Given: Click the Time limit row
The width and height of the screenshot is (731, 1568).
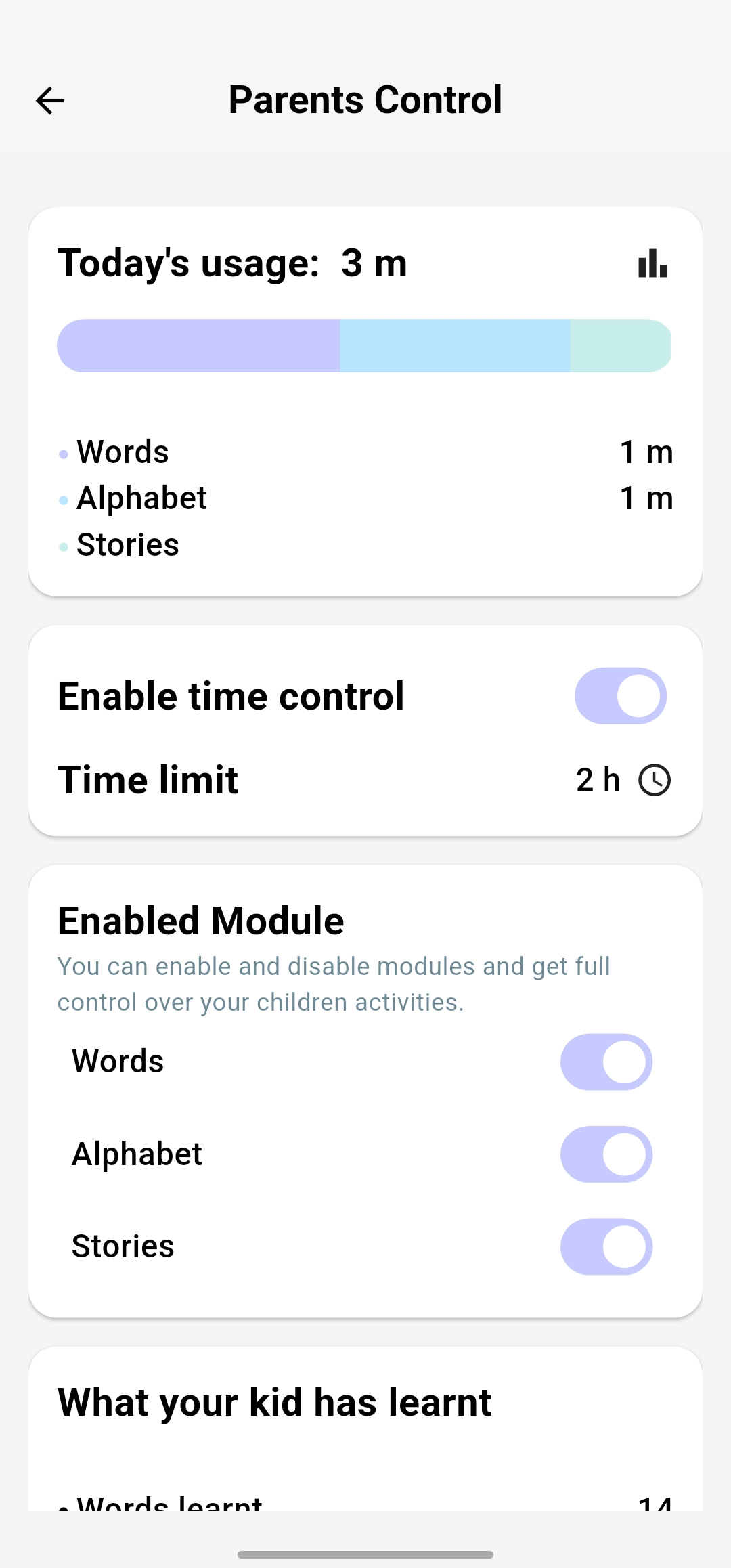Looking at the screenshot, I should (148, 780).
